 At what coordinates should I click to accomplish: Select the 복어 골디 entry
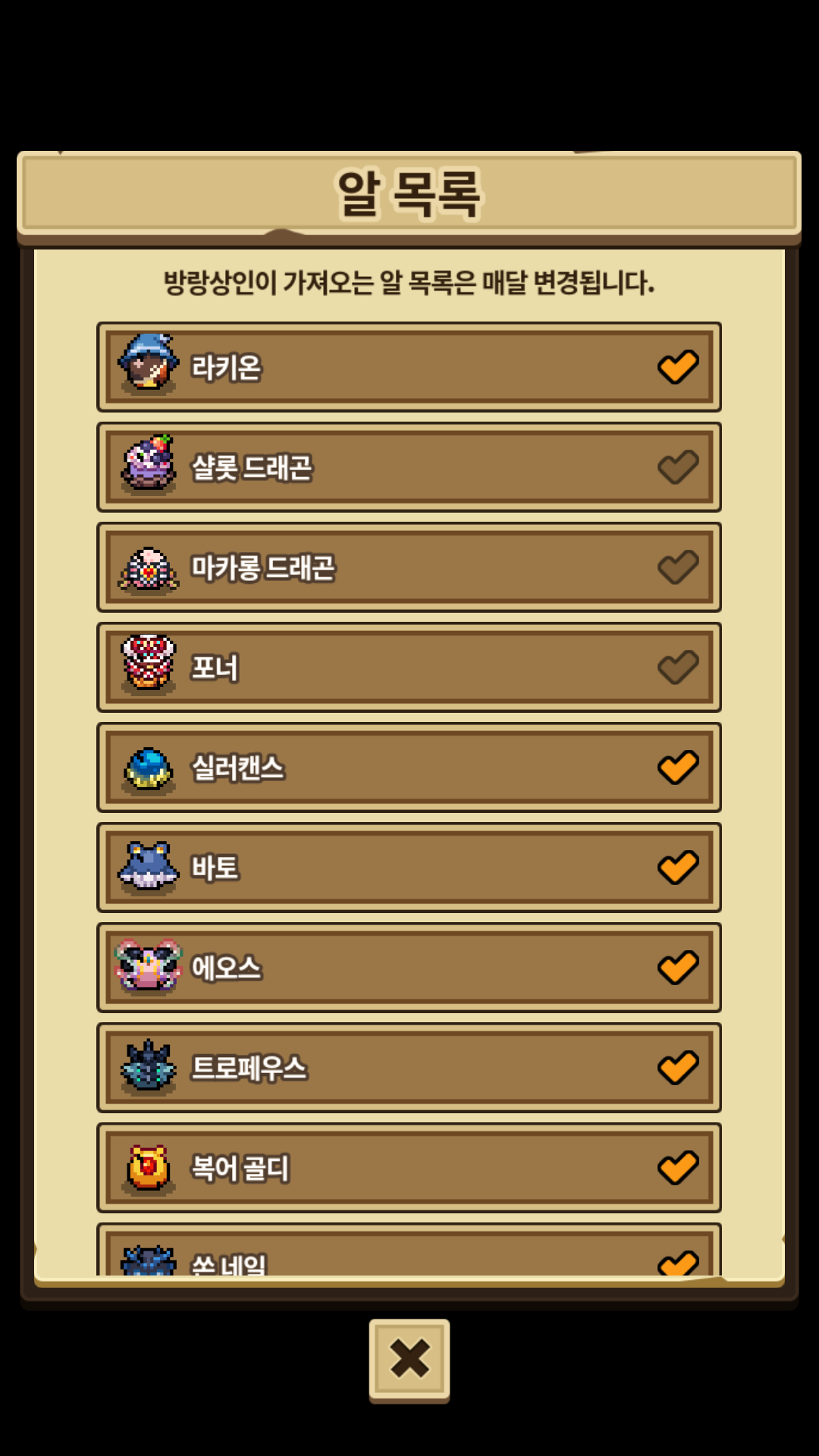(x=409, y=1168)
